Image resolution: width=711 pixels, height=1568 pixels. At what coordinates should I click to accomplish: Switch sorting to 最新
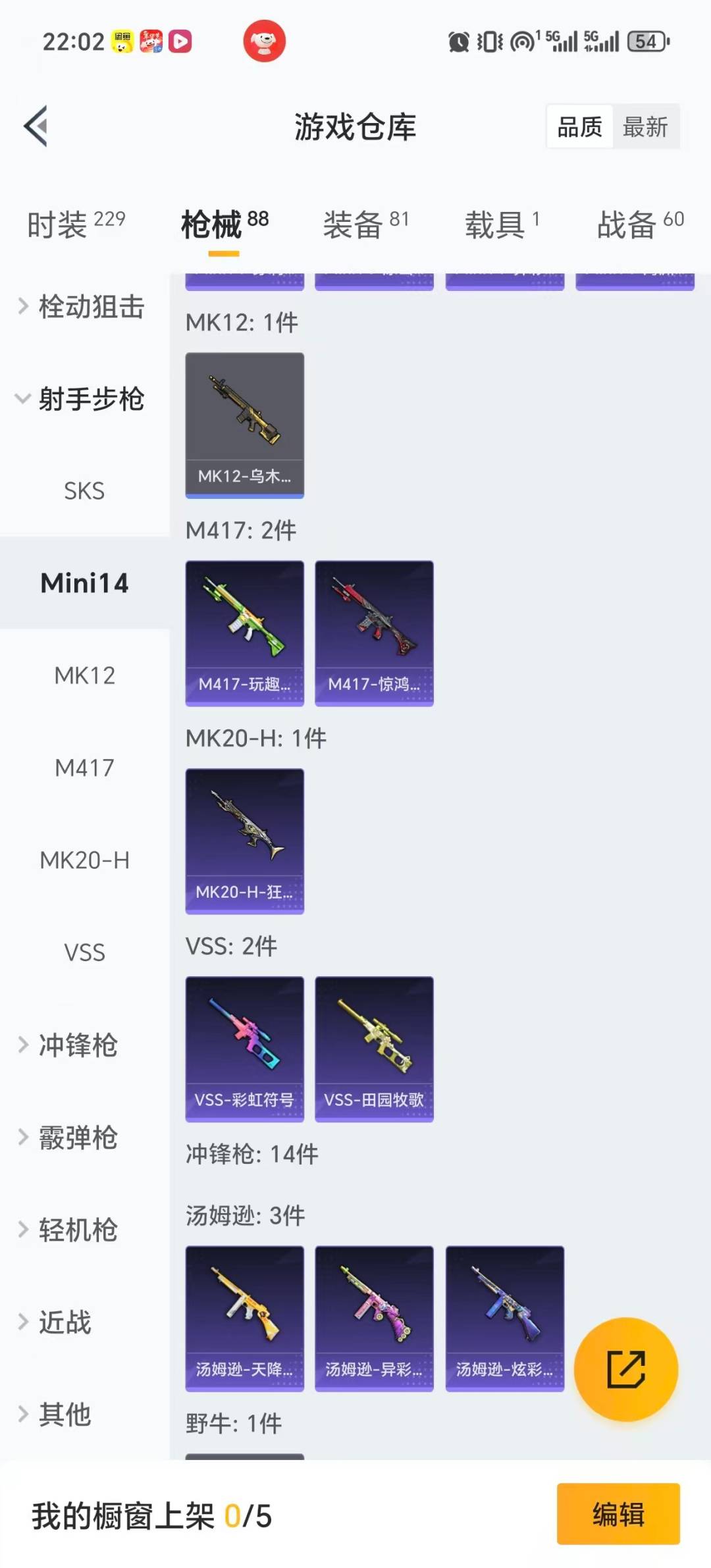[x=646, y=126]
